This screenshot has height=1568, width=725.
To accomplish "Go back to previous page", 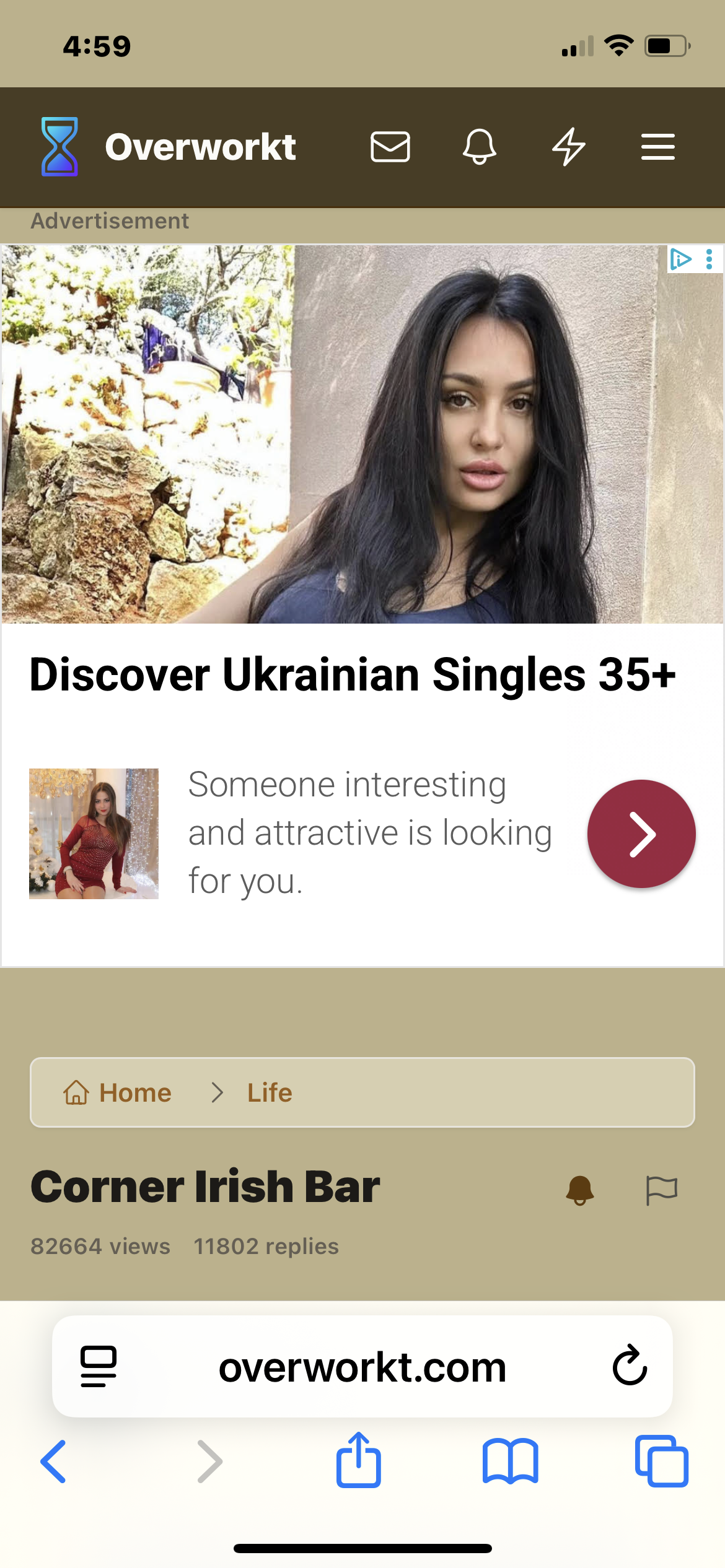I will click(x=53, y=1461).
